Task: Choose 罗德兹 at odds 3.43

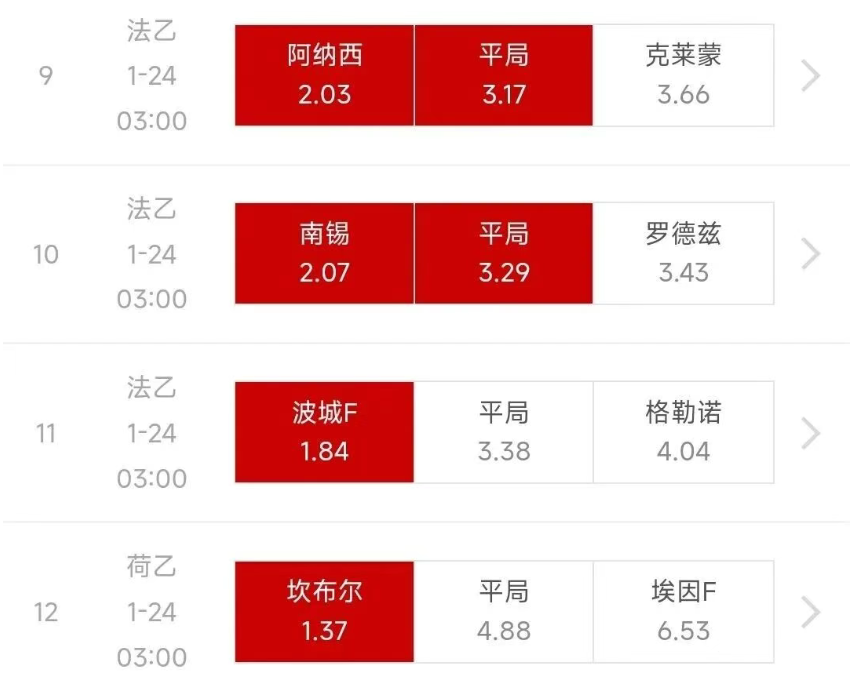Action: pyautogui.click(x=683, y=254)
